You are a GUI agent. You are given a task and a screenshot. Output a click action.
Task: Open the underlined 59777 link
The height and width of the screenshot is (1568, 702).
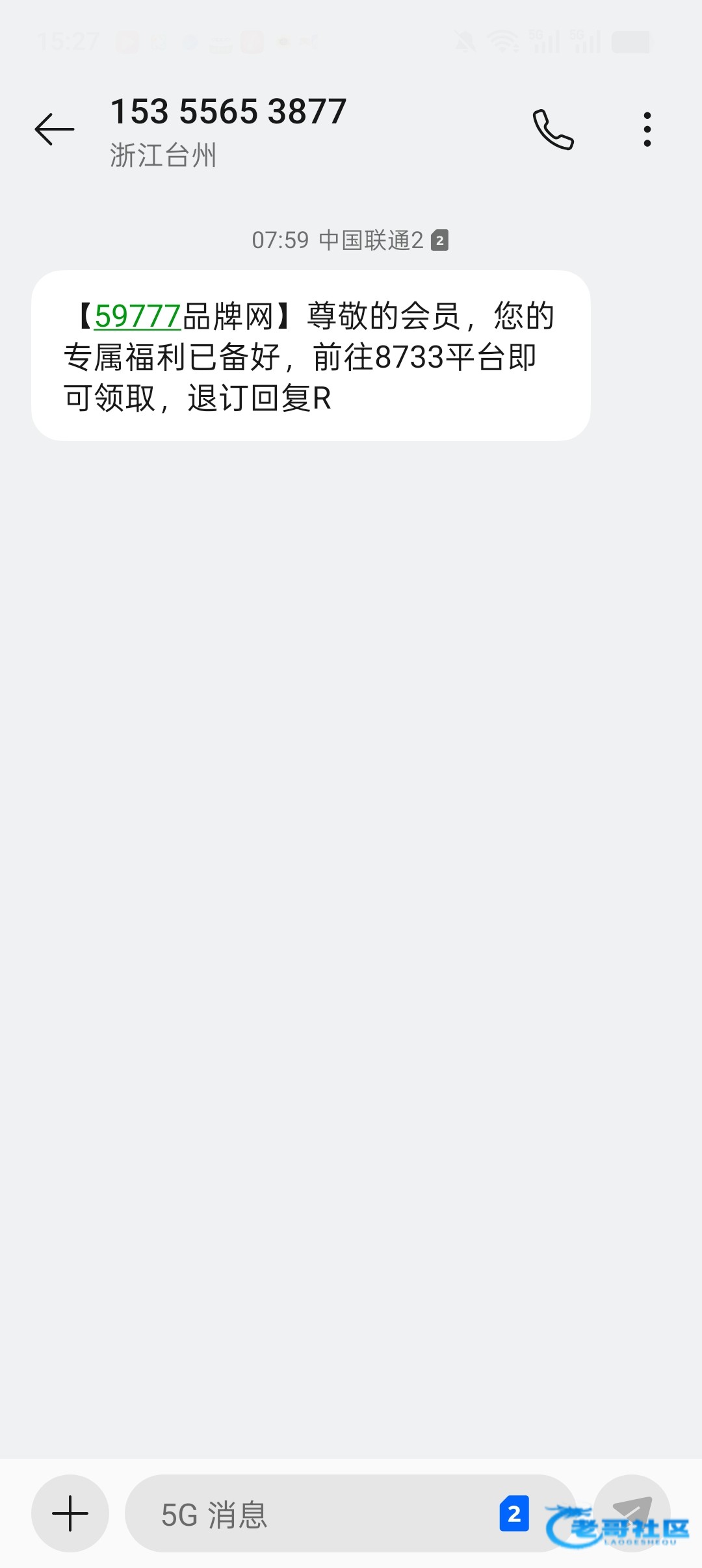137,316
